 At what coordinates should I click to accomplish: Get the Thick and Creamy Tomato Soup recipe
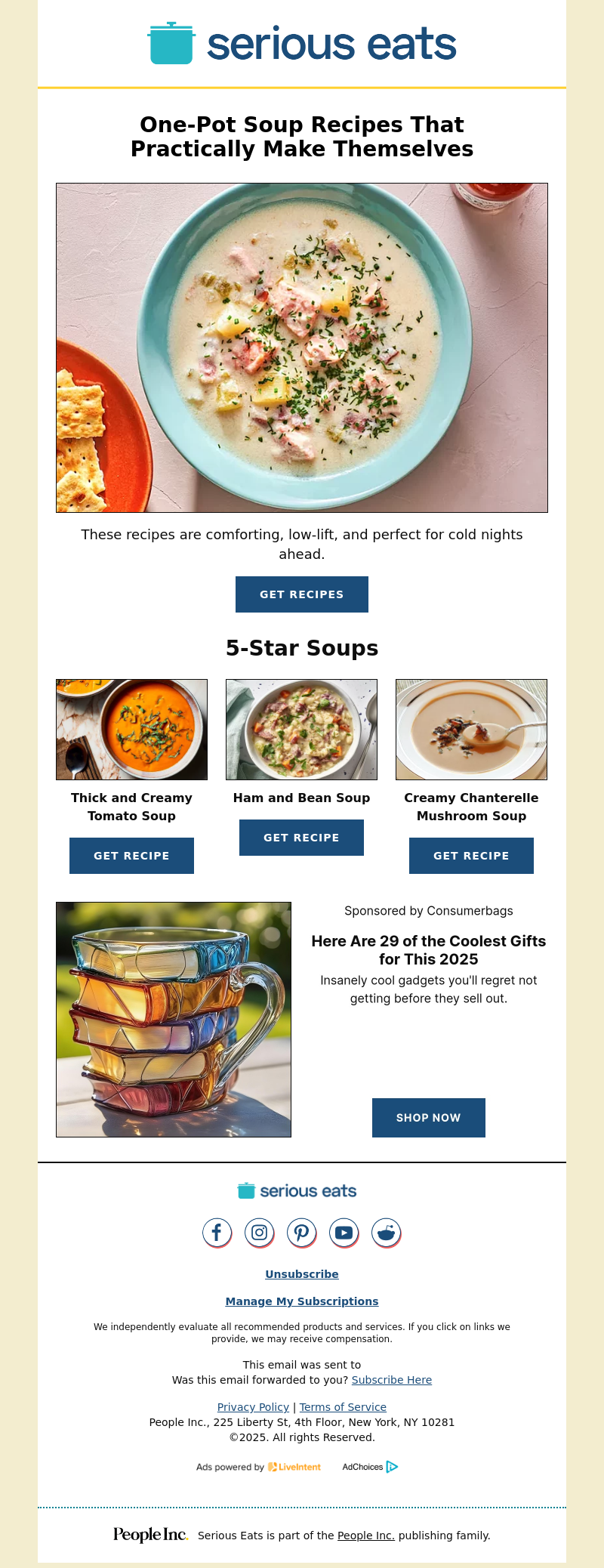pos(131,856)
